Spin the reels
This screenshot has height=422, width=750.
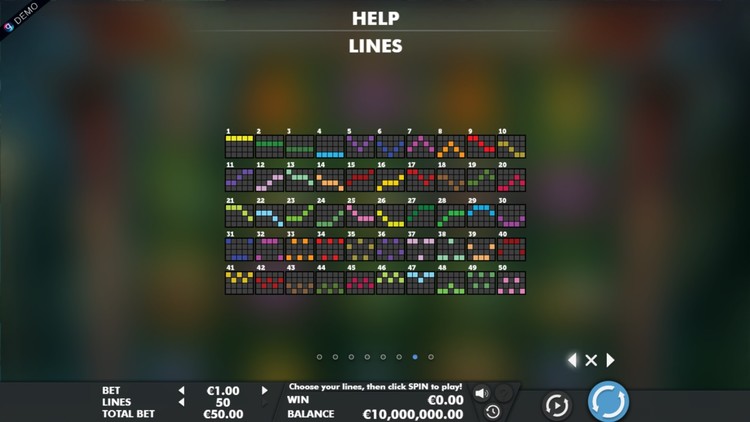pos(608,402)
